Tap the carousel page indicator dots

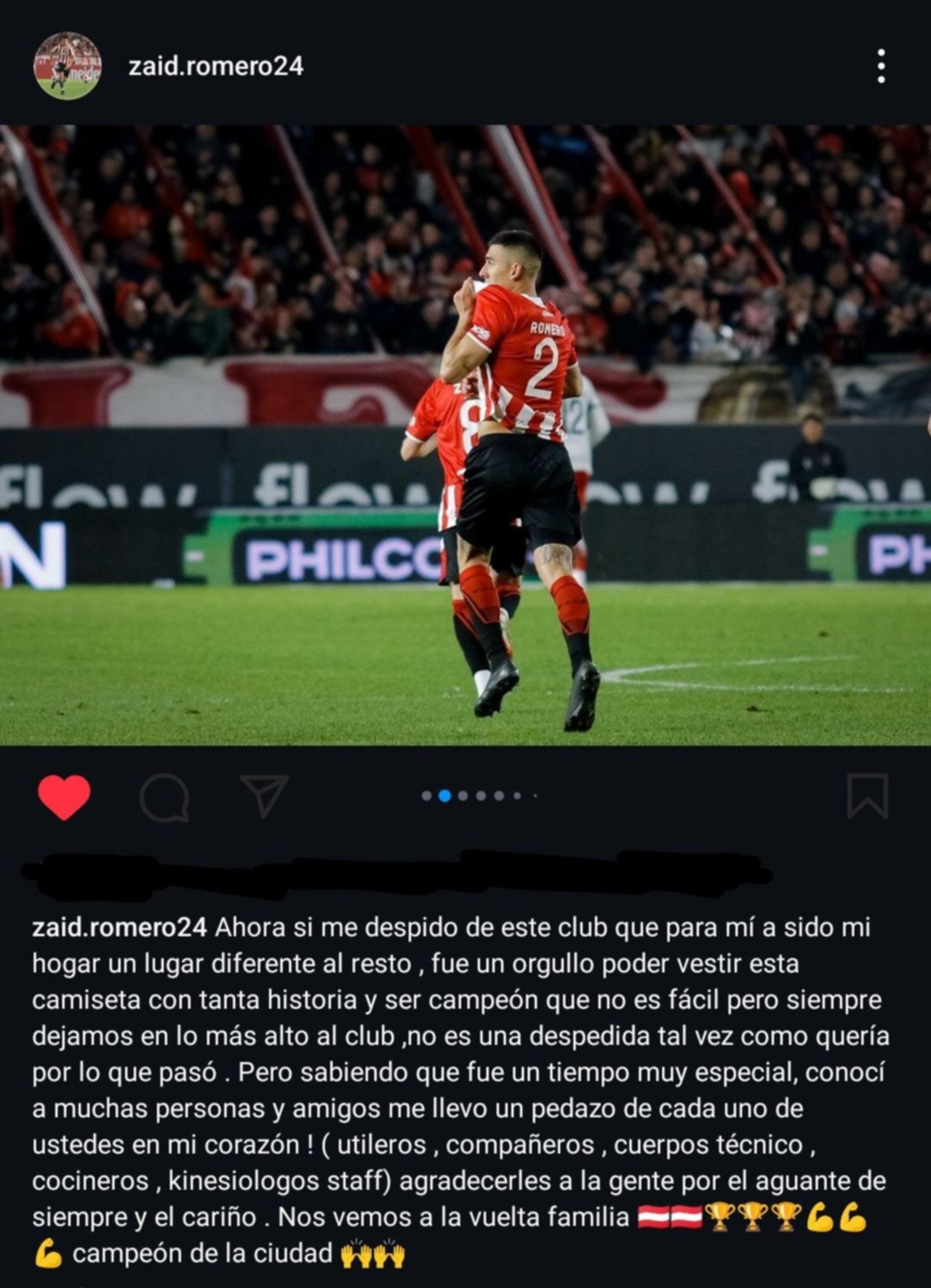click(479, 796)
